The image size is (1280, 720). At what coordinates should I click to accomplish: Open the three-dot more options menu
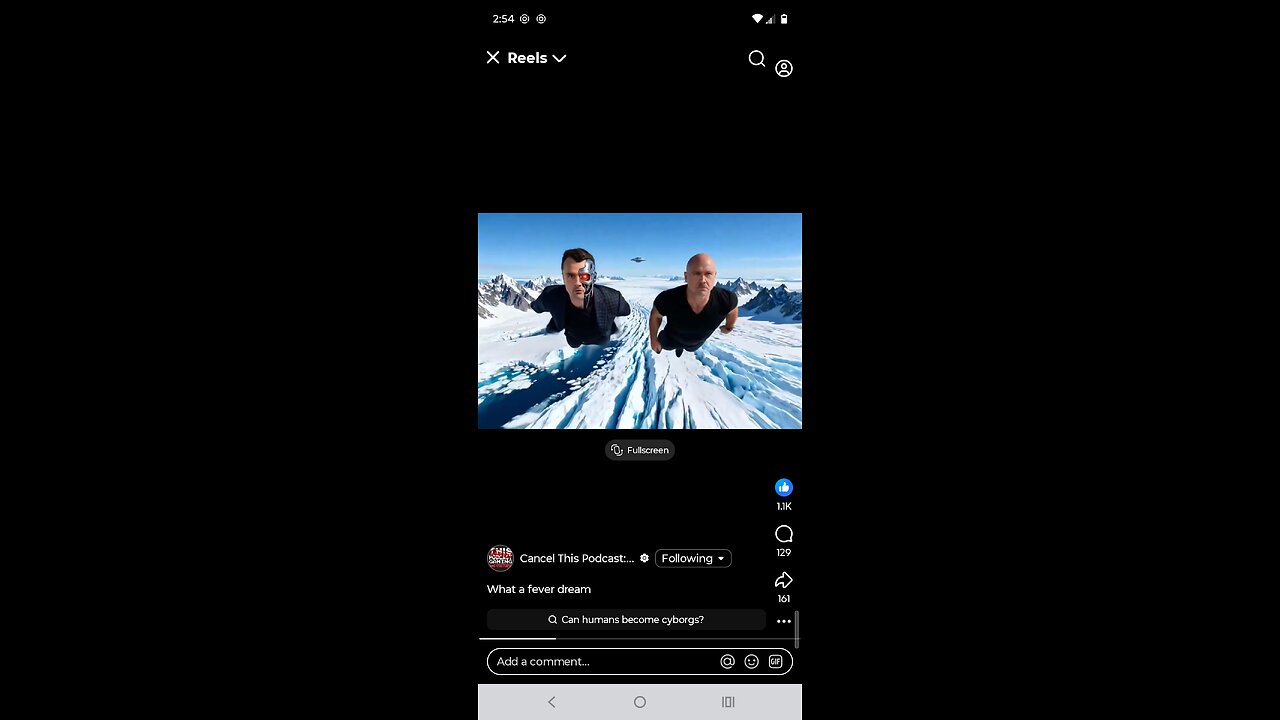point(784,621)
